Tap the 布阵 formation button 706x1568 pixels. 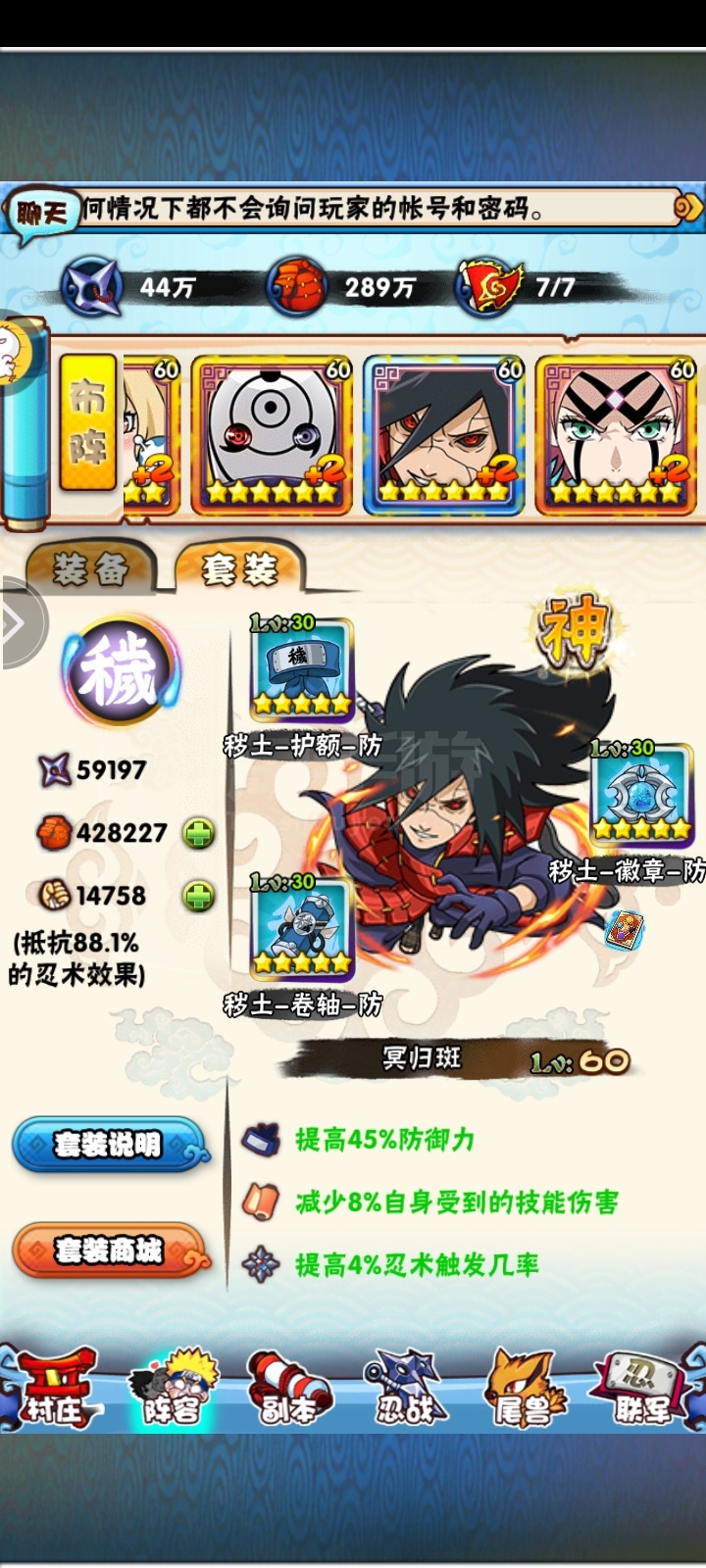(88, 423)
